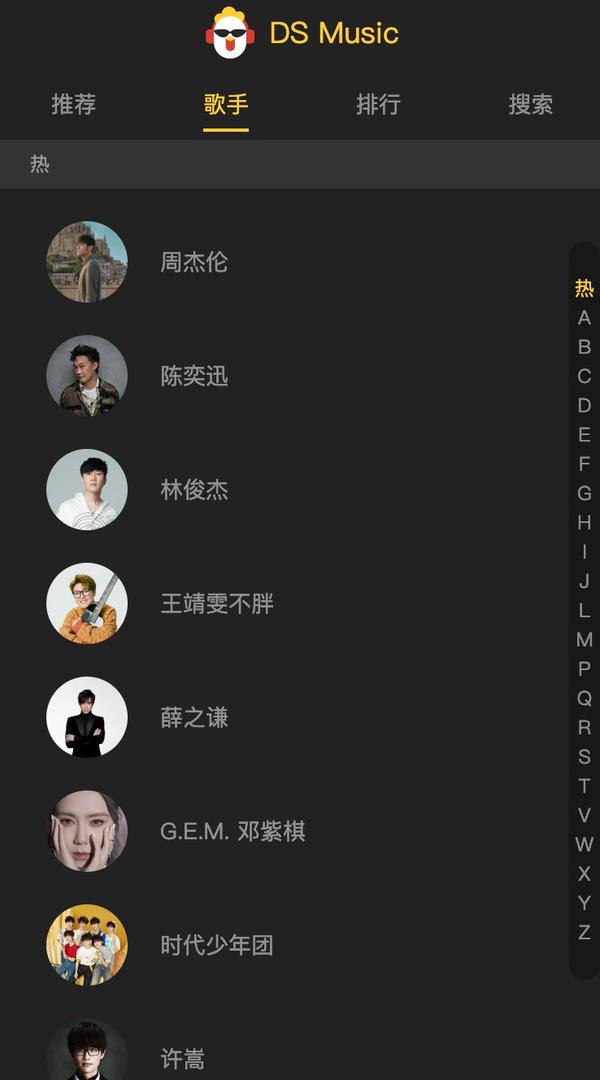Screen dimensions: 600x1080
Task: Open singer 周杰伦
Action: click(x=194, y=262)
